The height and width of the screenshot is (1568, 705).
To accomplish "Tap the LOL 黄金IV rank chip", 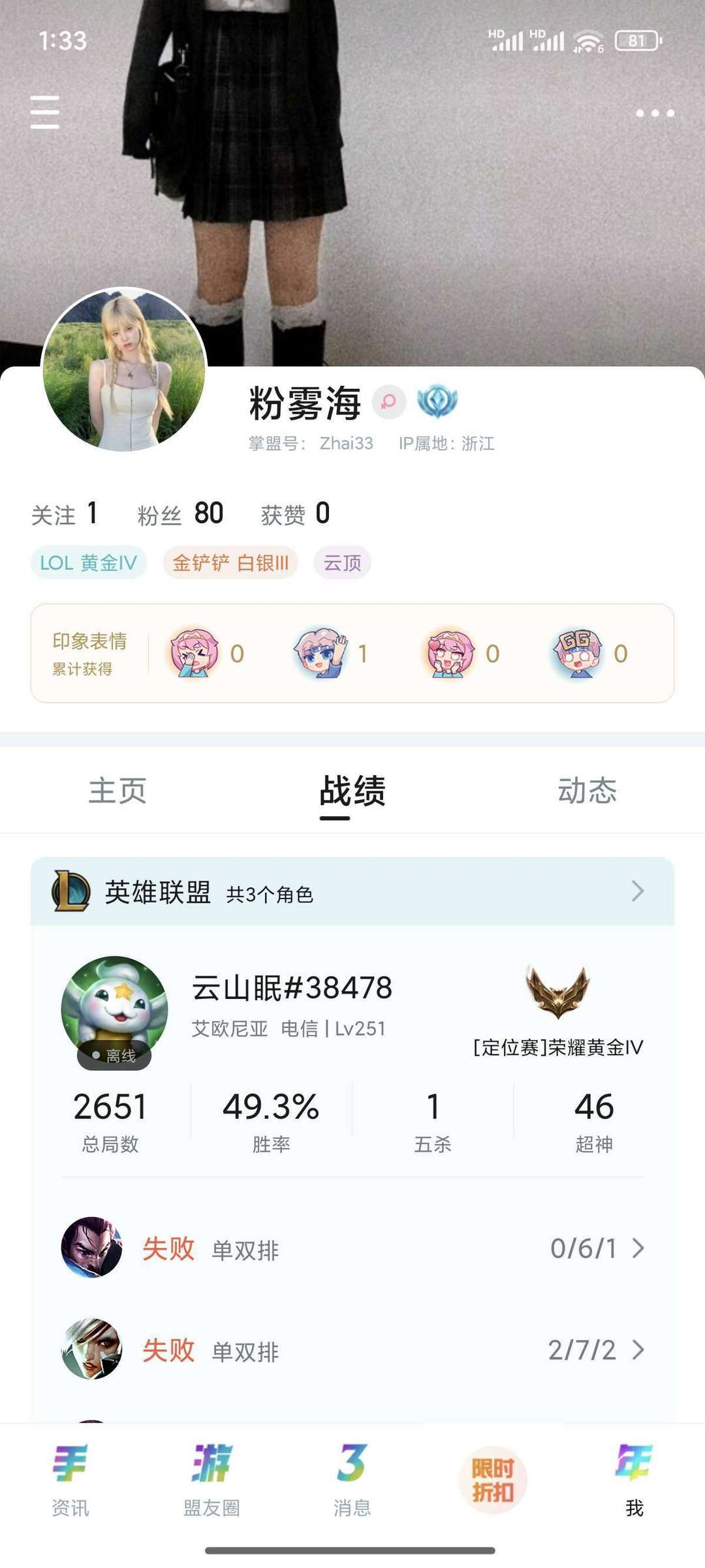I will 88,562.
